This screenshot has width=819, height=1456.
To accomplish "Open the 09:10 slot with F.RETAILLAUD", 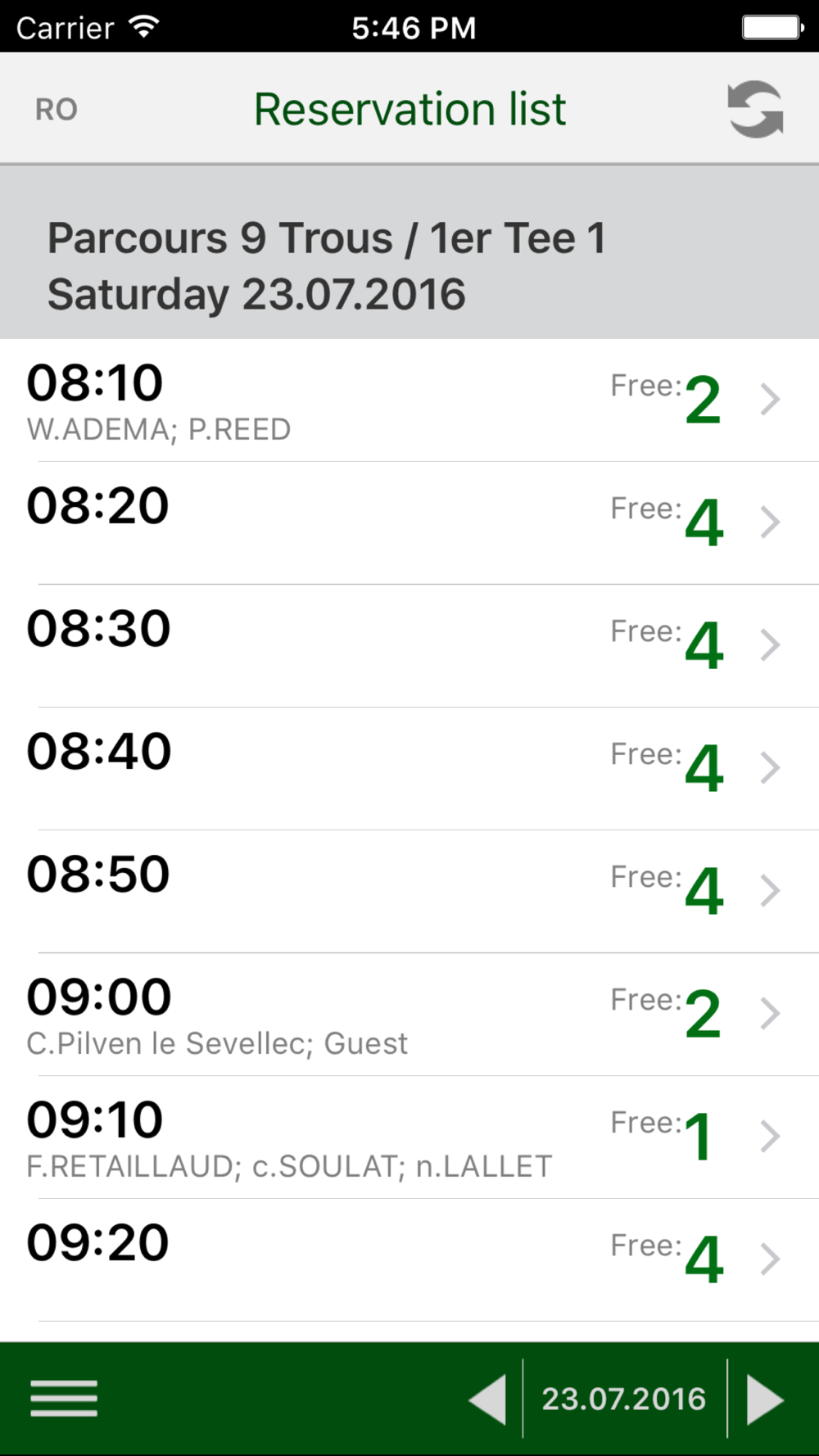I will tap(409, 1137).
